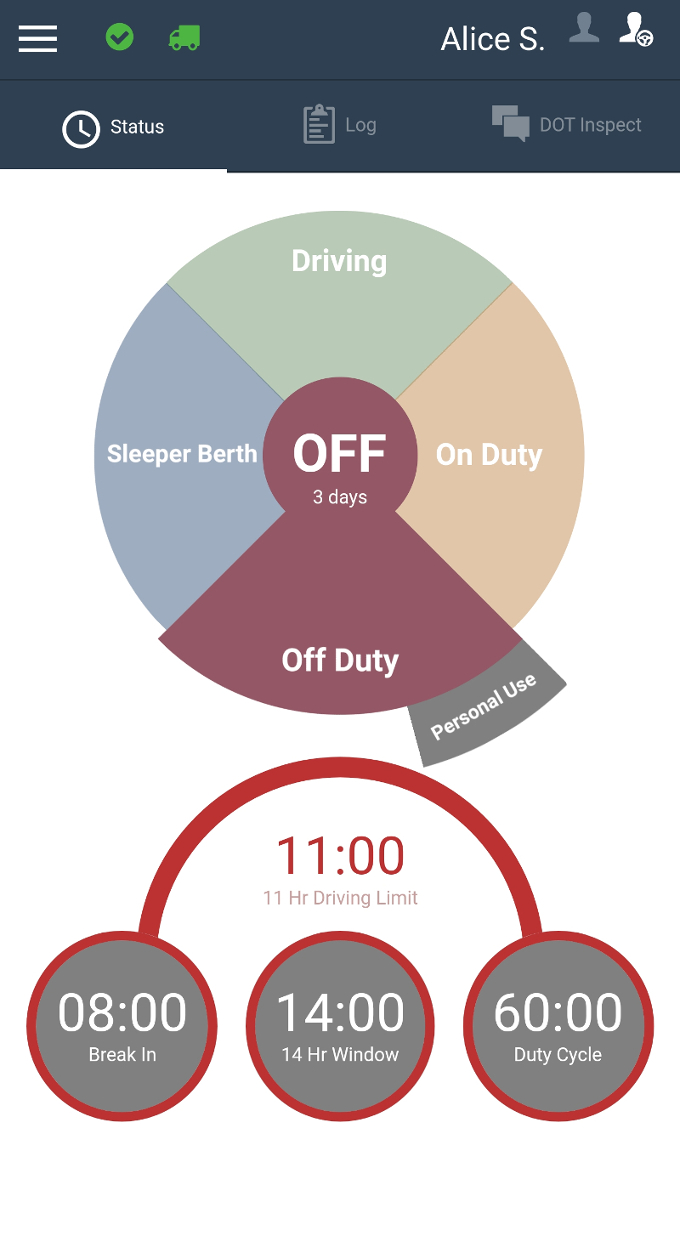Set status to Sleeper Berth
Image resolution: width=680 pixels, height=1253 pixels.
pos(180,455)
